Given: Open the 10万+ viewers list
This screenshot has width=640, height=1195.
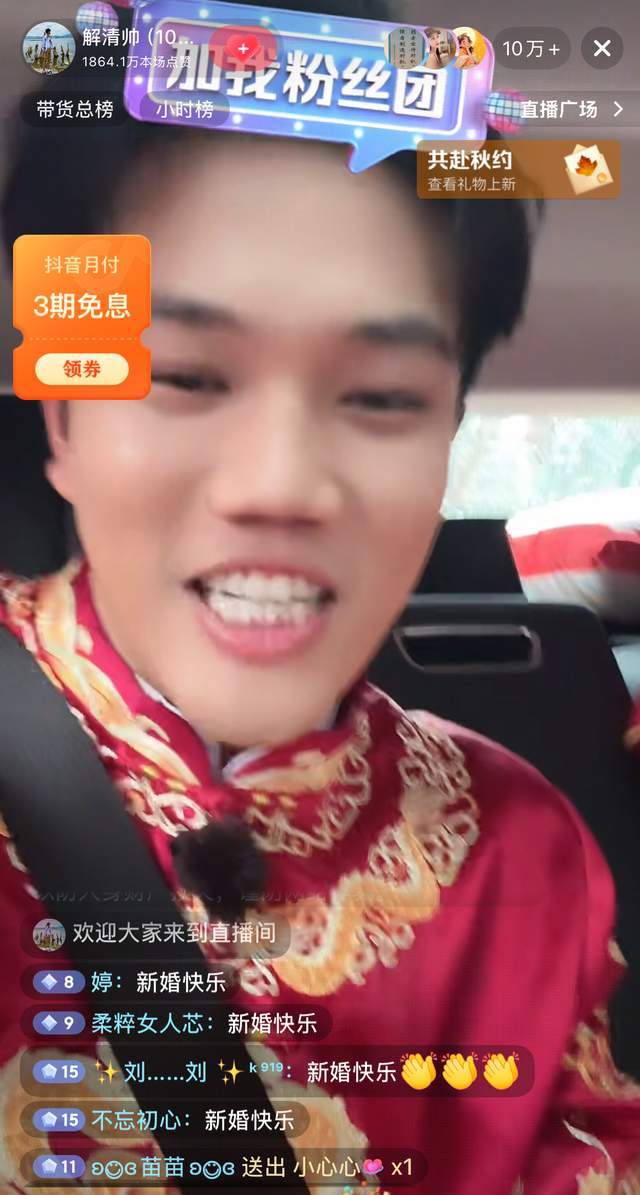Looking at the screenshot, I should pos(532,48).
